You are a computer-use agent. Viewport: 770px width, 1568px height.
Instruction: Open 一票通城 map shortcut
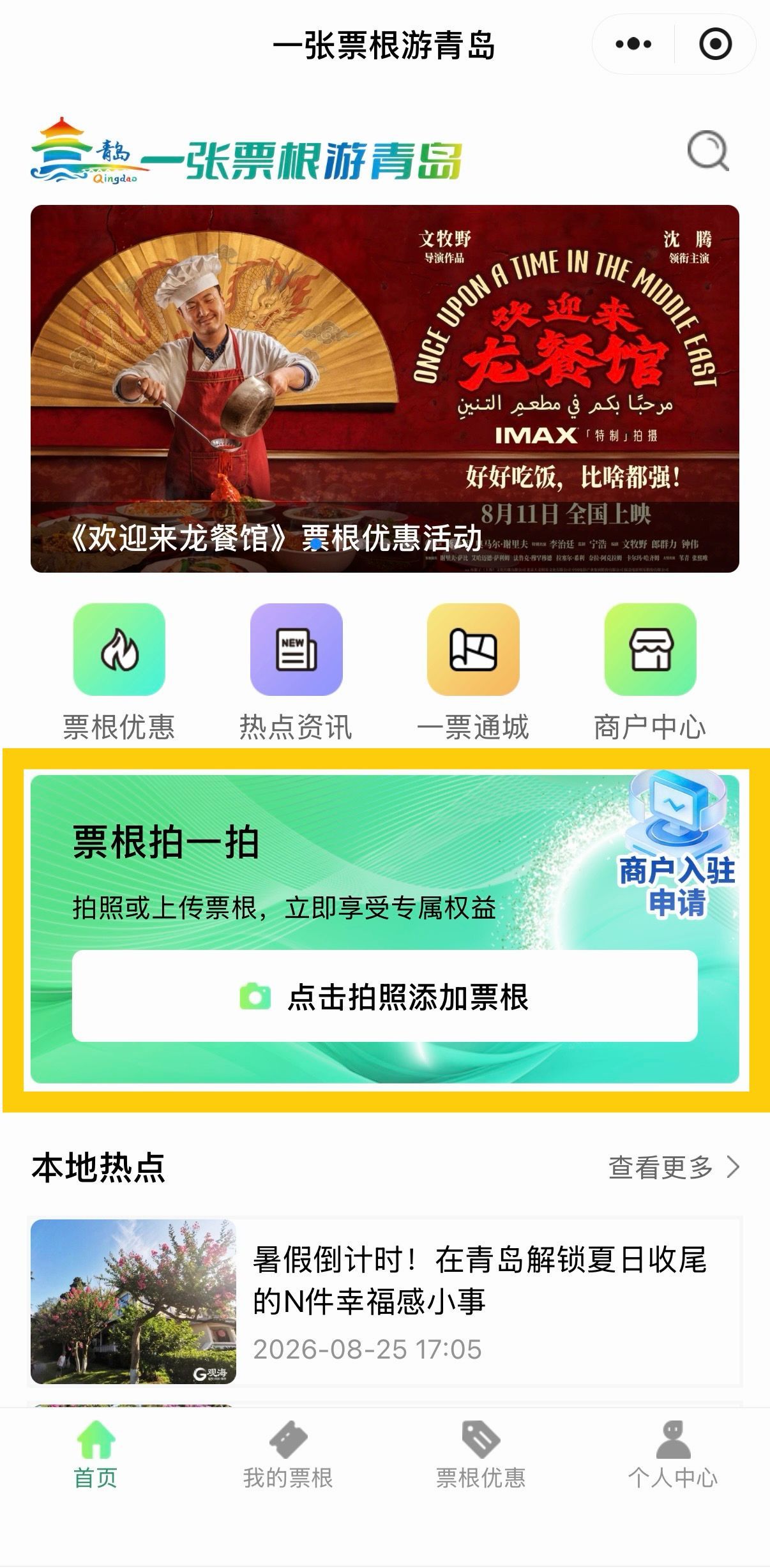(473, 672)
